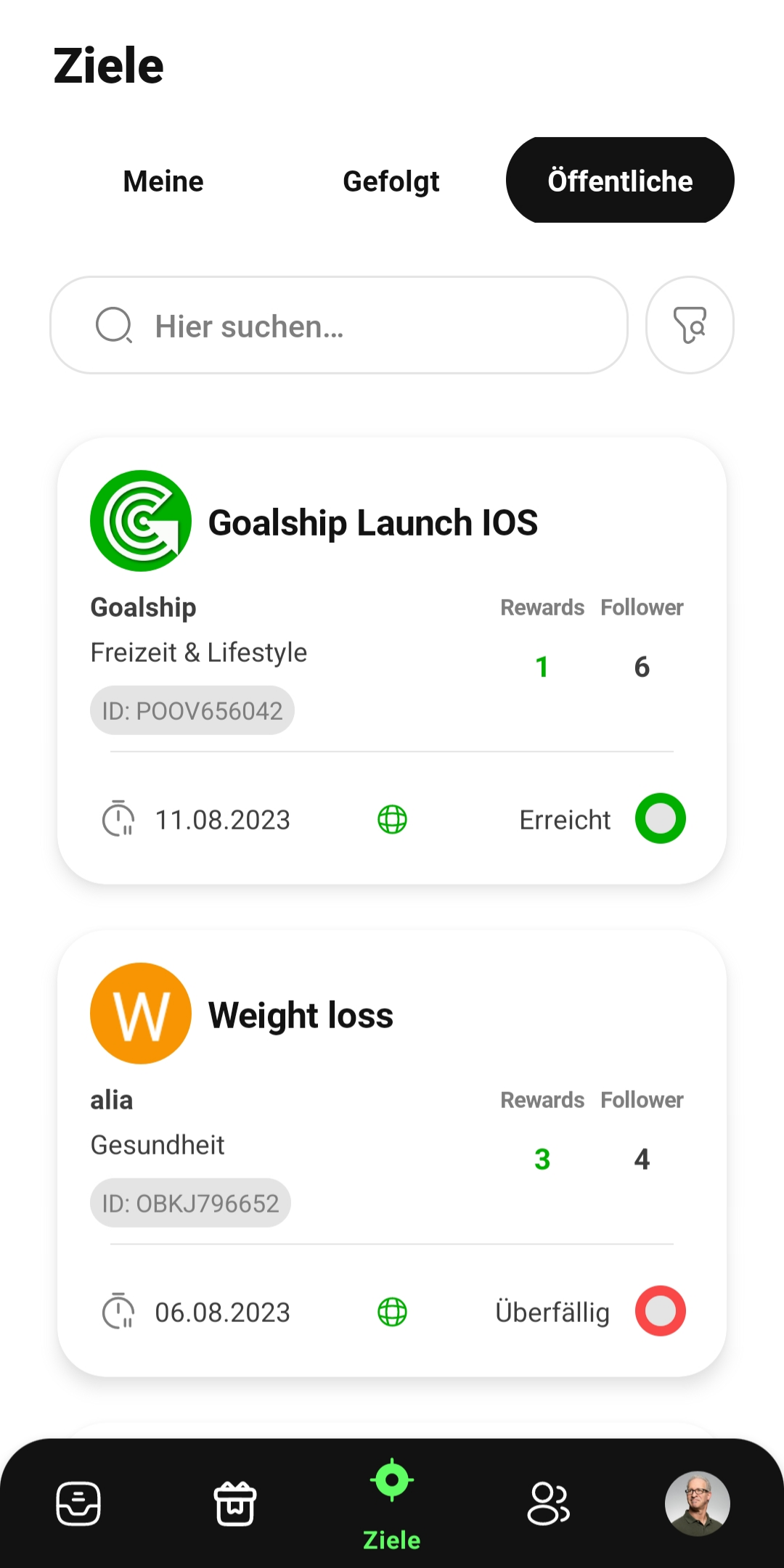Image resolution: width=784 pixels, height=1568 pixels.
Task: Open the community people tab
Action: (548, 1503)
